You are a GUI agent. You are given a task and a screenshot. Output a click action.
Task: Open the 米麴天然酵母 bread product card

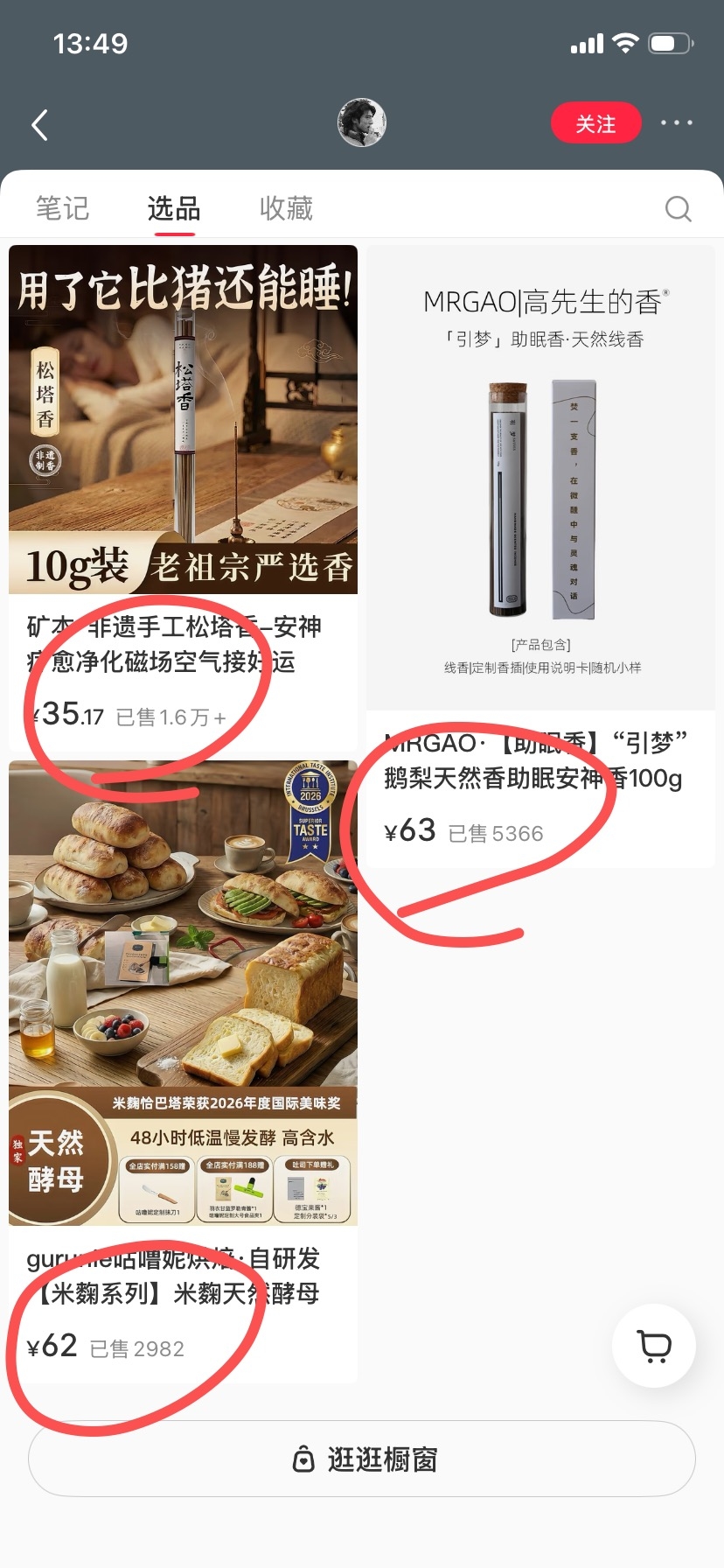click(x=184, y=1072)
